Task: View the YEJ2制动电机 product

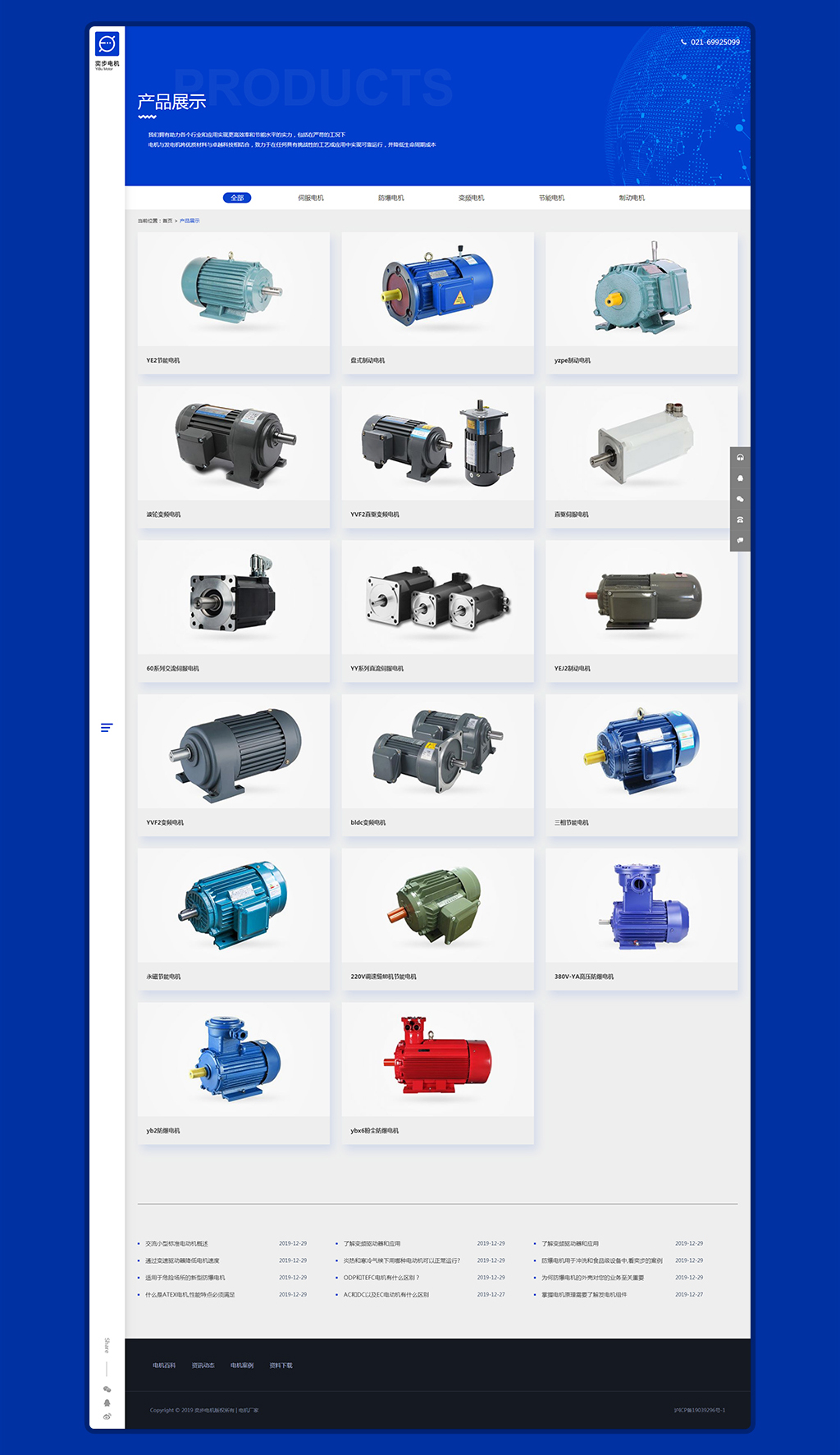Action: (641, 610)
